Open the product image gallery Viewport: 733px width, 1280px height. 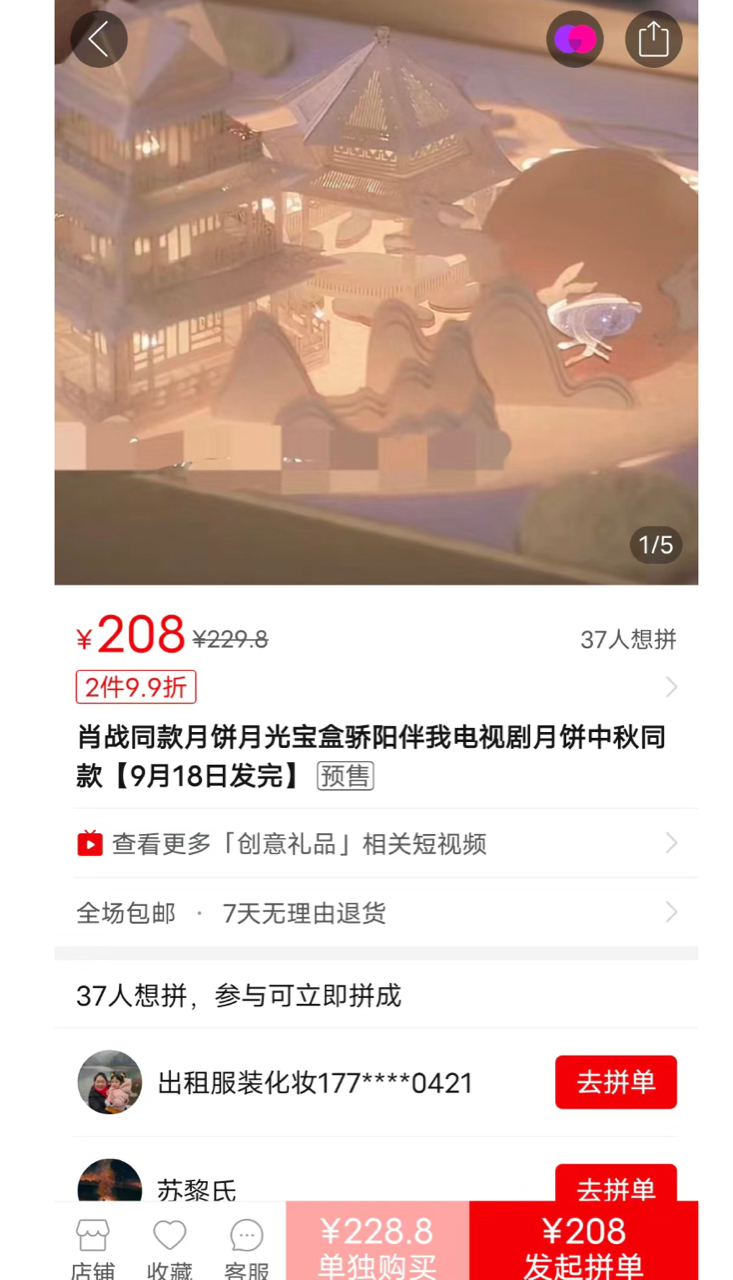[x=376, y=300]
